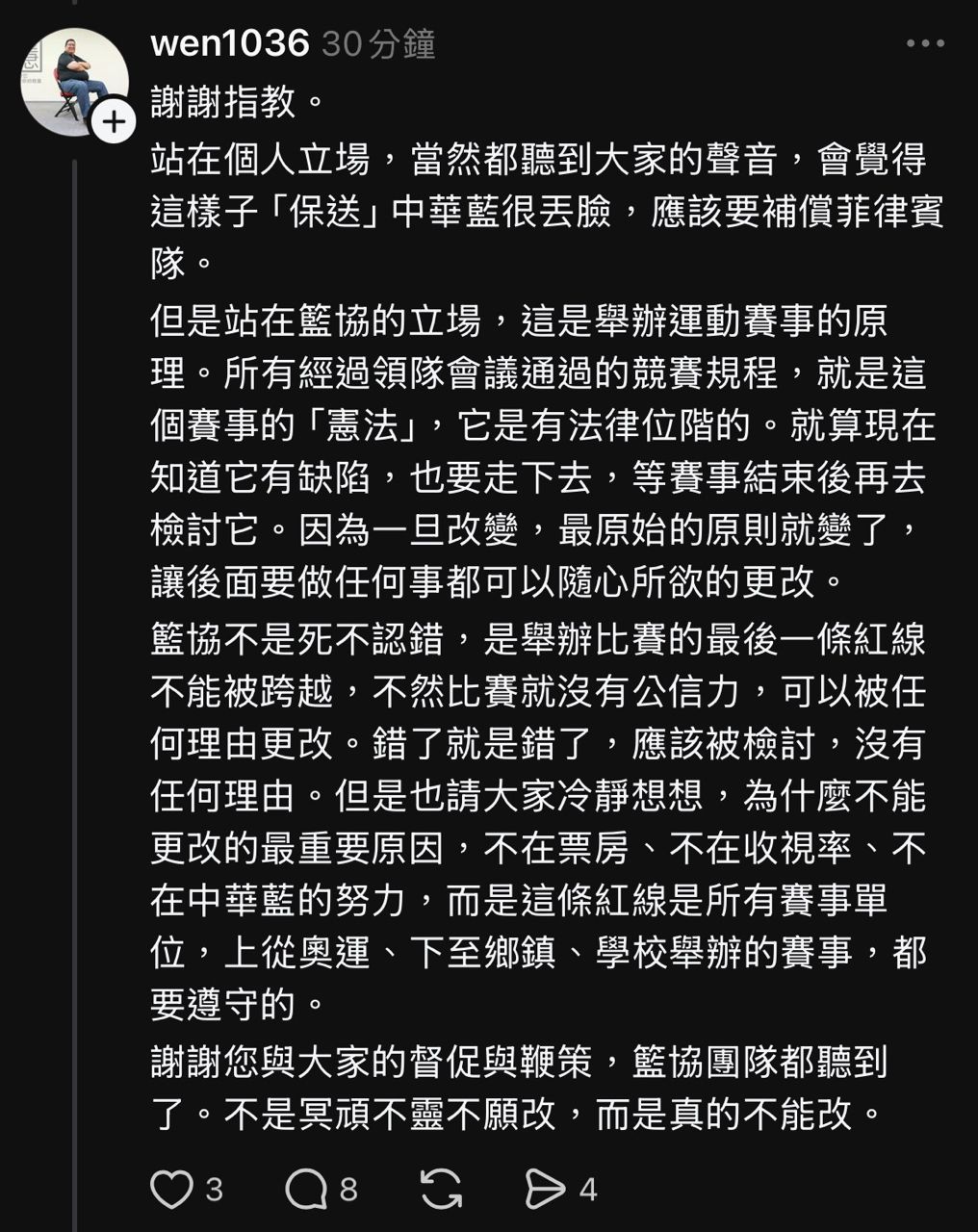Follow wen1036 via the plus badge

tap(114, 122)
